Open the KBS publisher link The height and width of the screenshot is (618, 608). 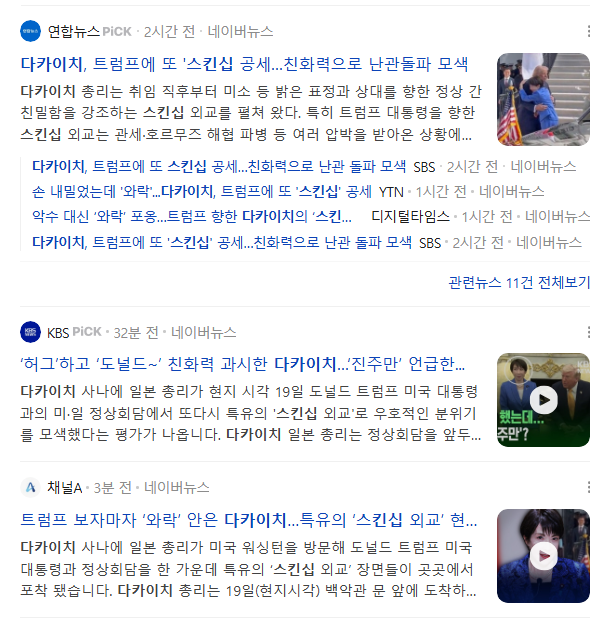pos(58,331)
